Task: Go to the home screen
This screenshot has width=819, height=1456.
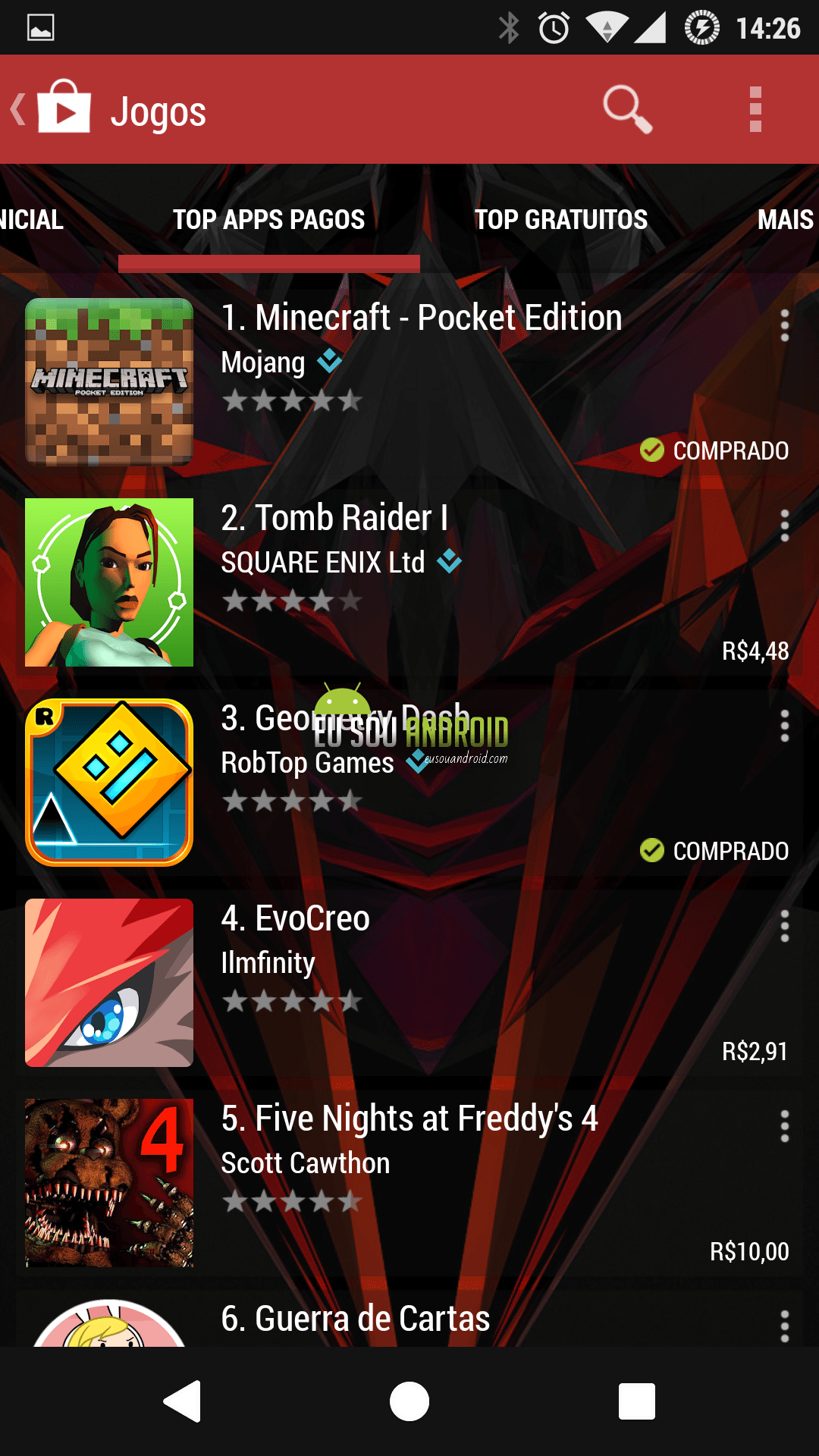Action: point(409,1401)
